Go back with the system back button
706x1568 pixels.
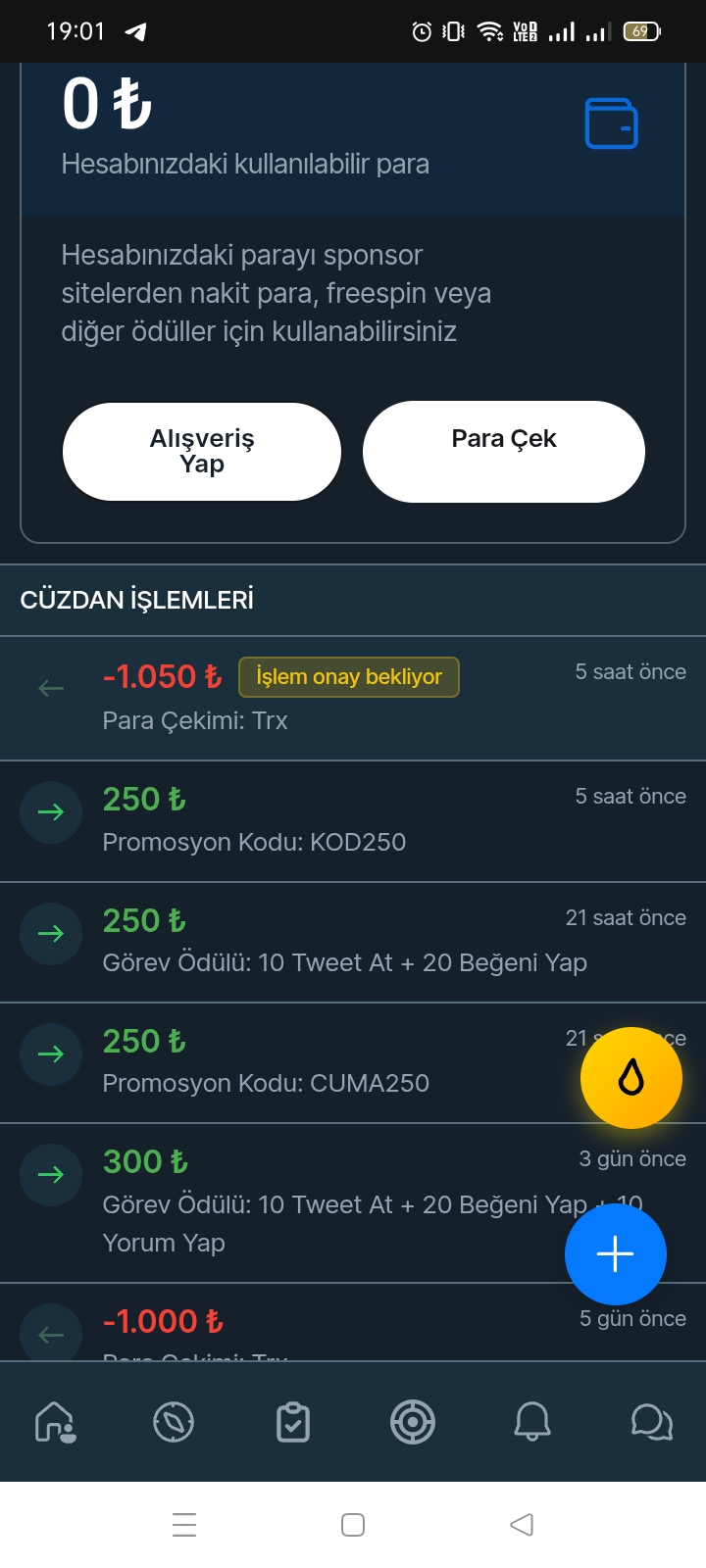pos(522,1525)
